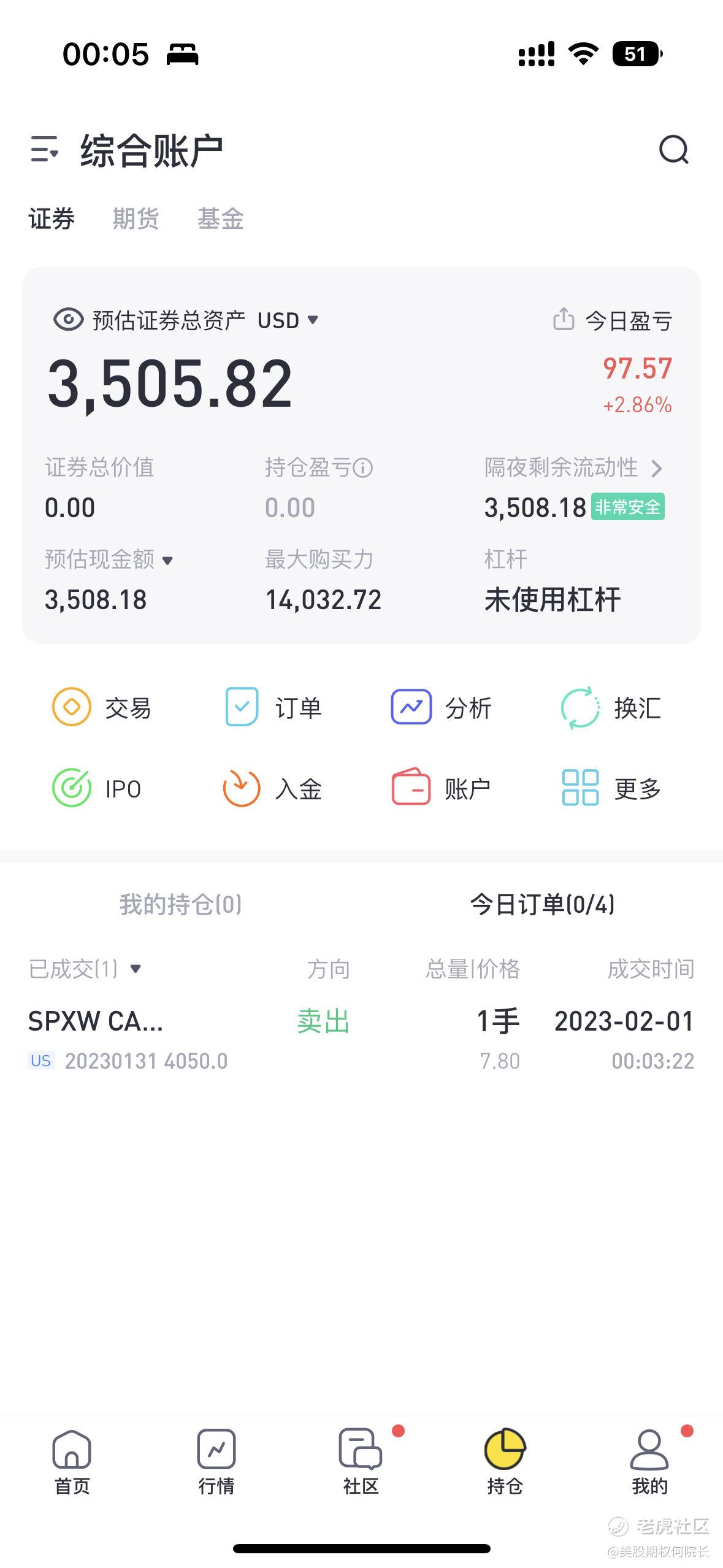Hide asset values with the eye icon
Screen dimensions: 723x1568
[68, 320]
